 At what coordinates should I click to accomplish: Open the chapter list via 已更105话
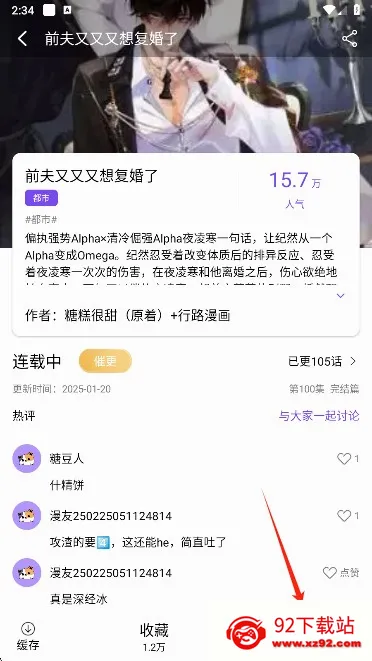[x=323, y=361]
